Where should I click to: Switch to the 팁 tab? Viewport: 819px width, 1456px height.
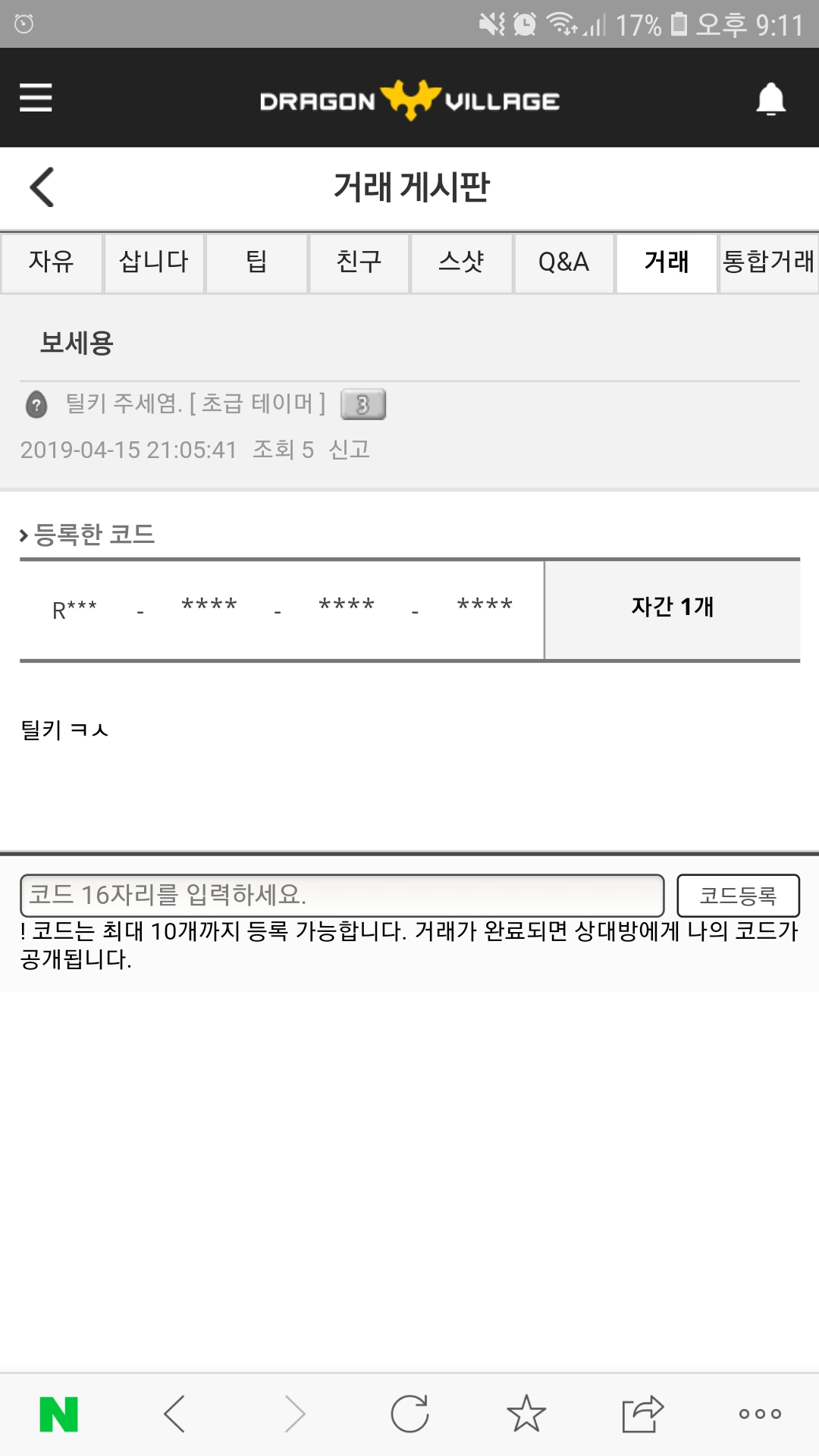tap(256, 262)
